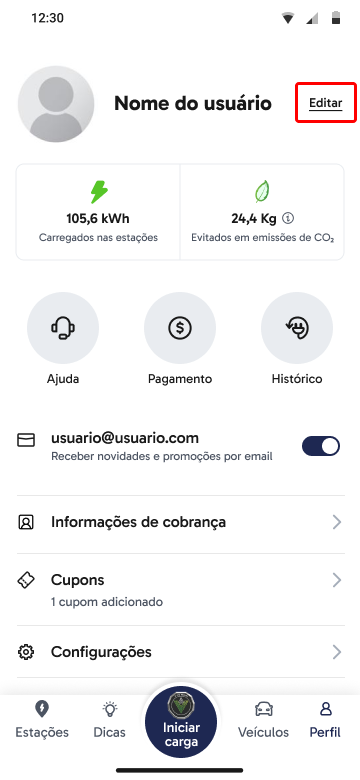The width and height of the screenshot is (360, 780).
Task: Switch to the Estações tab
Action: [42, 720]
